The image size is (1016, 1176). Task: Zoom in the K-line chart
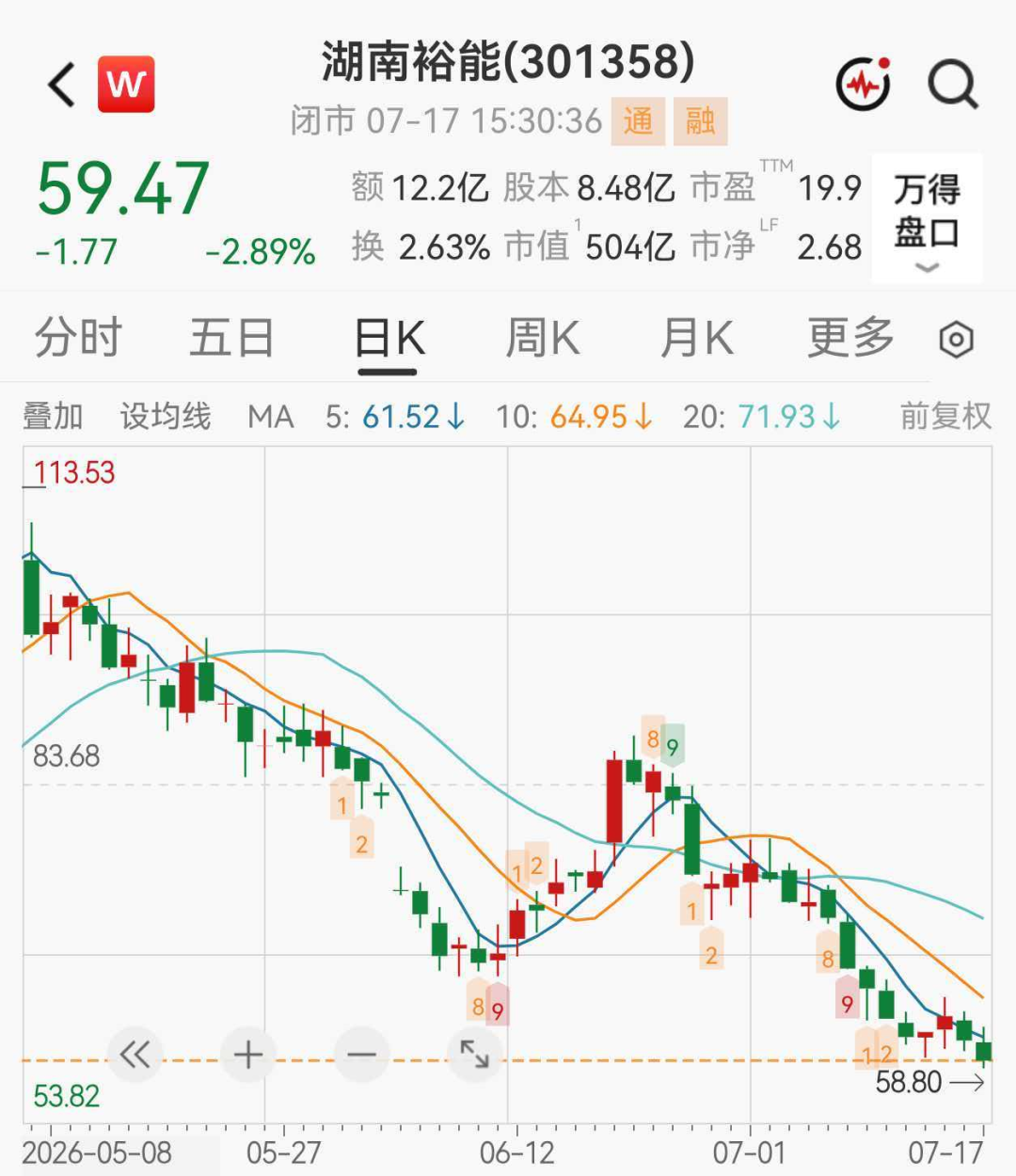point(248,1055)
